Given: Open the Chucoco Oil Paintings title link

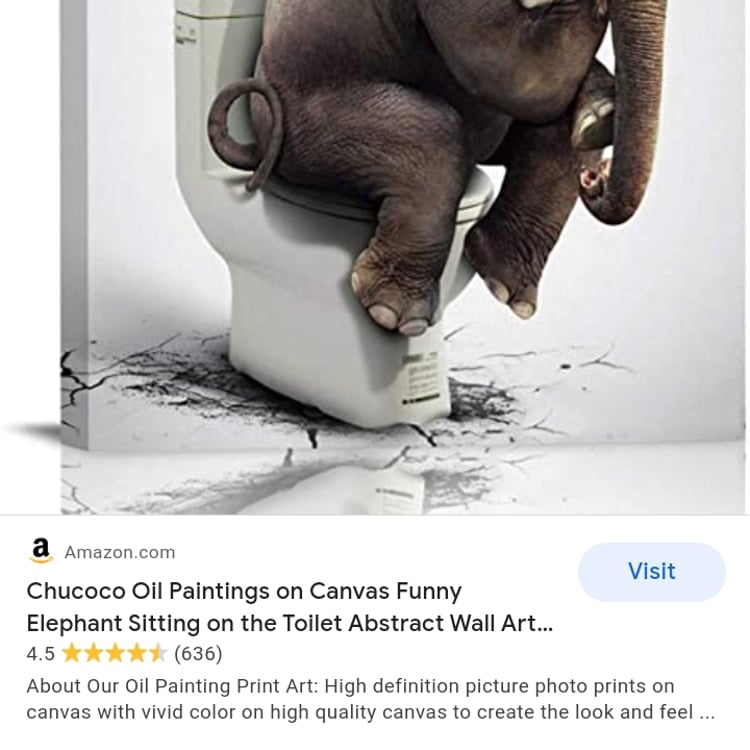Looking at the screenshot, I should click(x=289, y=607).
